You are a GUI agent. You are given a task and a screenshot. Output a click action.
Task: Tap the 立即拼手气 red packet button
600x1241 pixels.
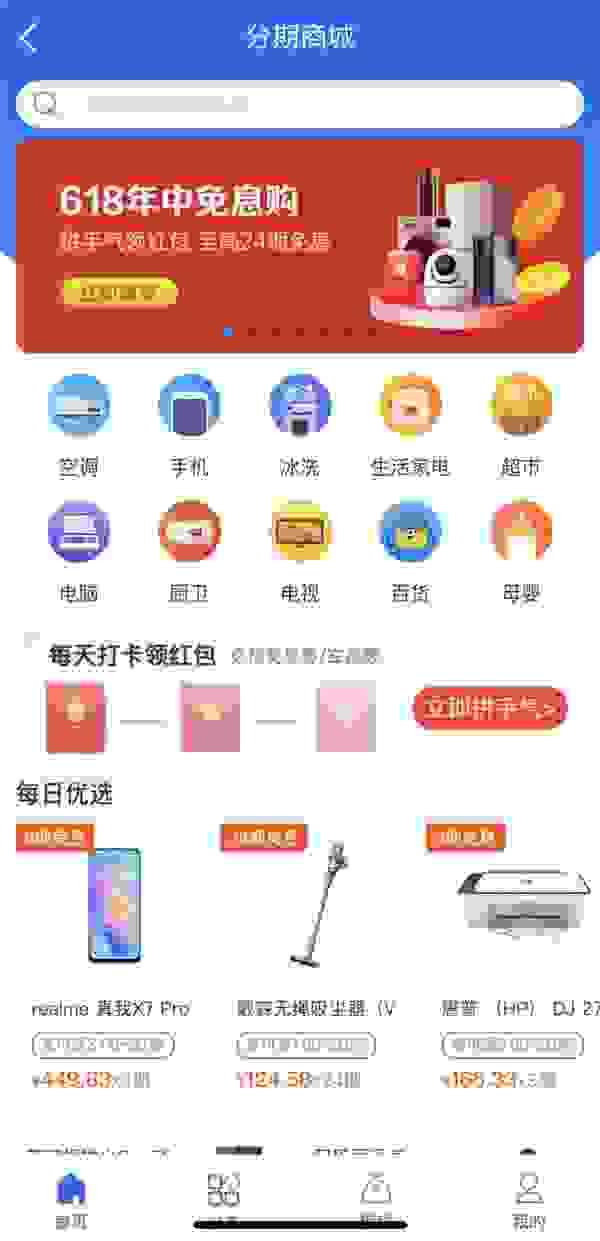(490, 709)
